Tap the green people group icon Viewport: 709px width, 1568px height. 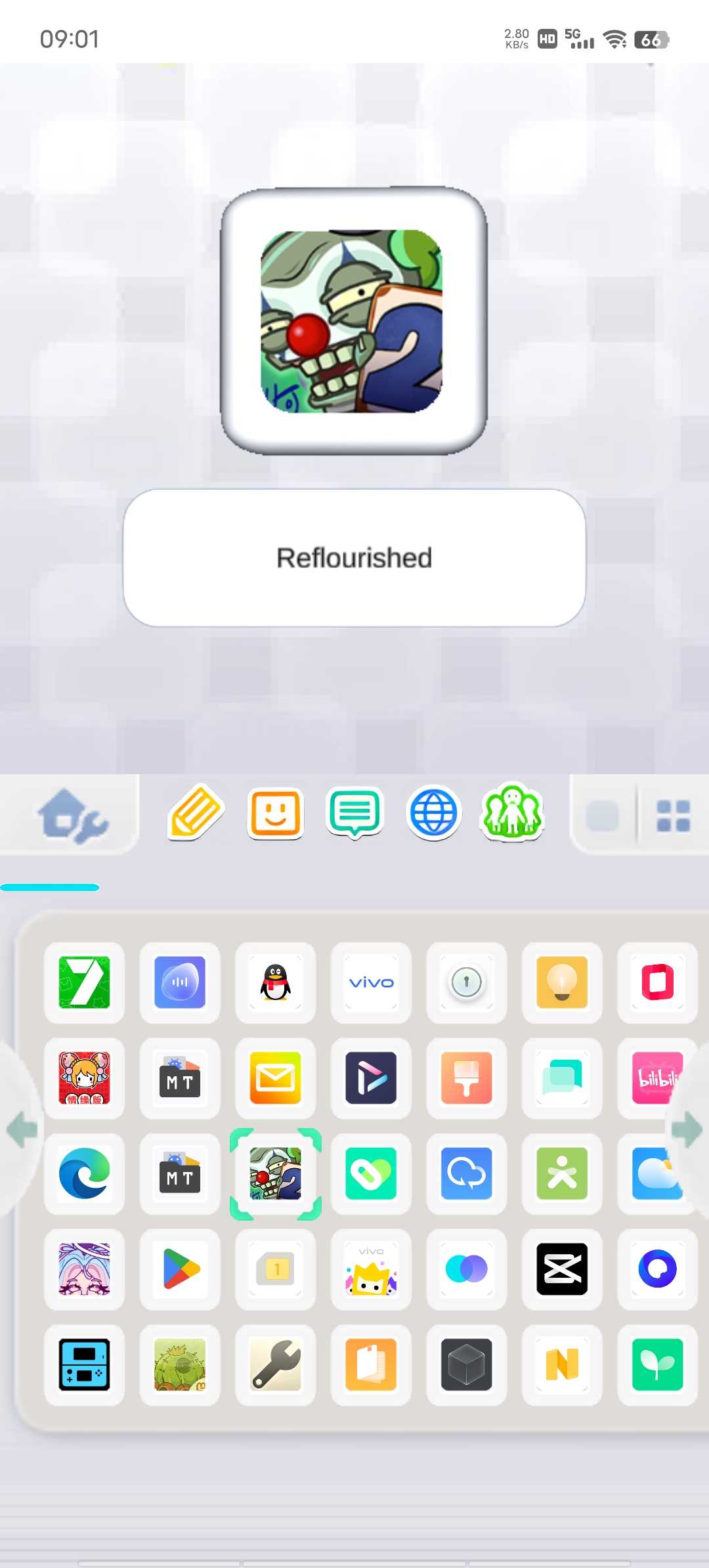[x=512, y=813]
